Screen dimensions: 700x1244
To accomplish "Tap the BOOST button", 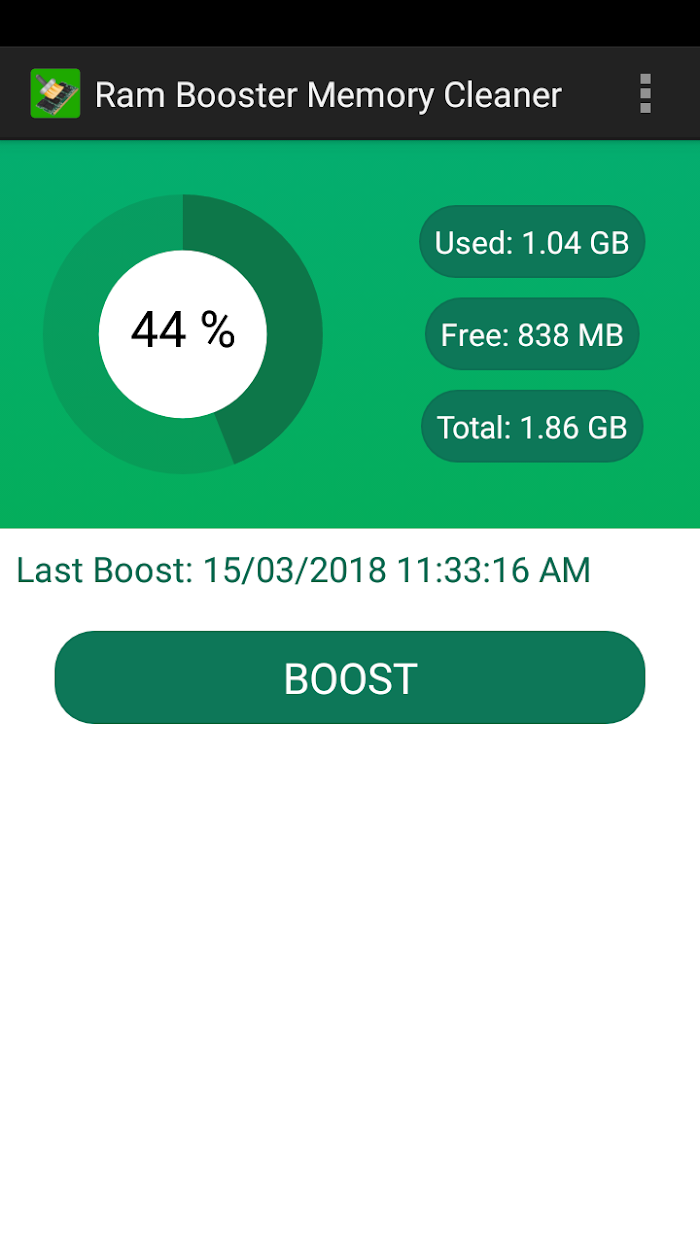I will [x=350, y=678].
